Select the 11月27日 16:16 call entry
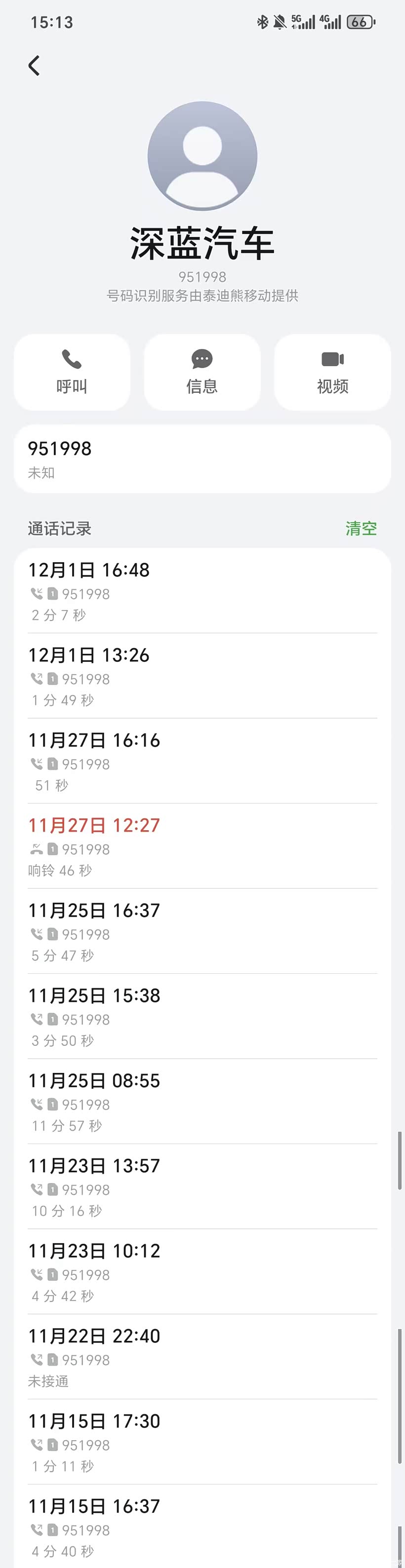Image resolution: width=405 pixels, height=1568 pixels. click(x=202, y=761)
